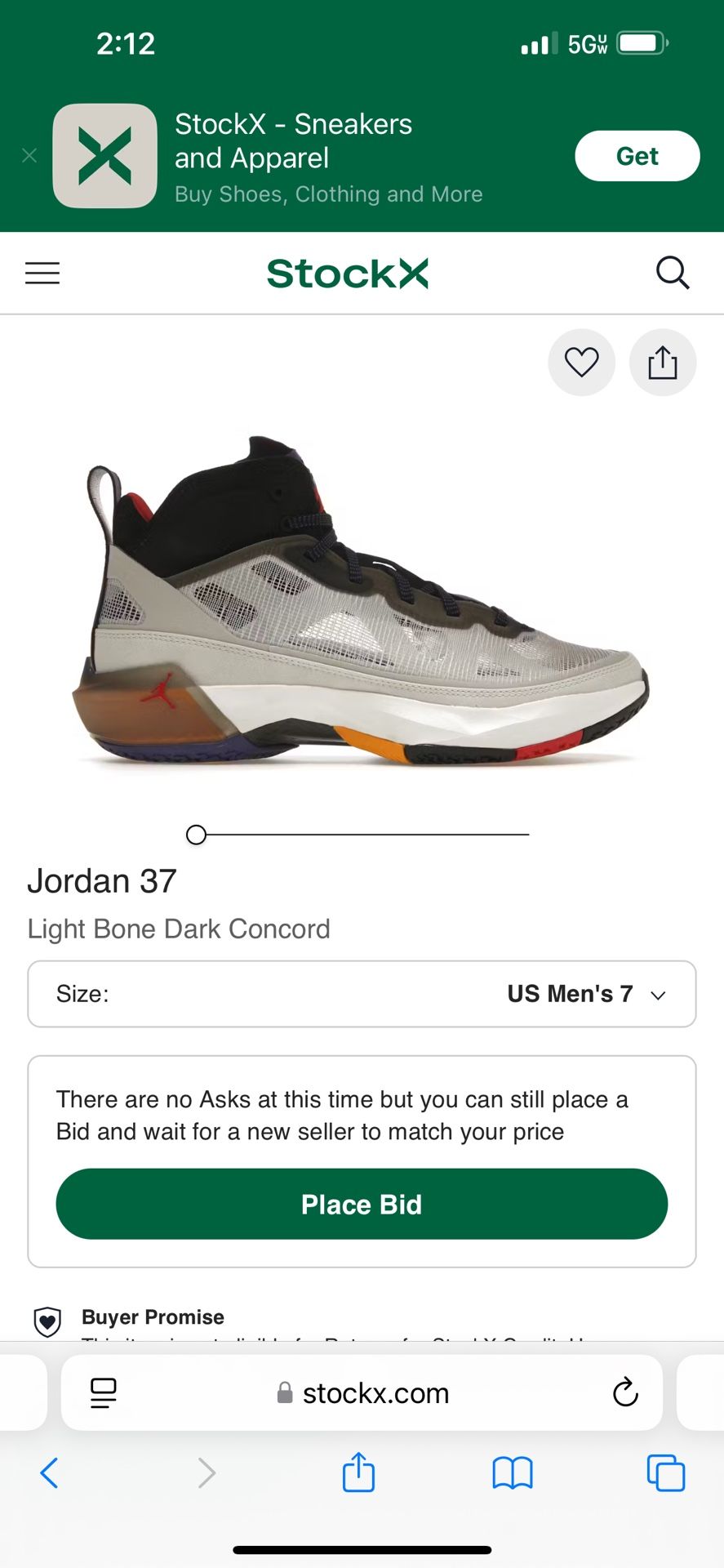The image size is (724, 1568).
Task: Tap the stockx.com address bar
Action: pyautogui.click(x=362, y=1392)
